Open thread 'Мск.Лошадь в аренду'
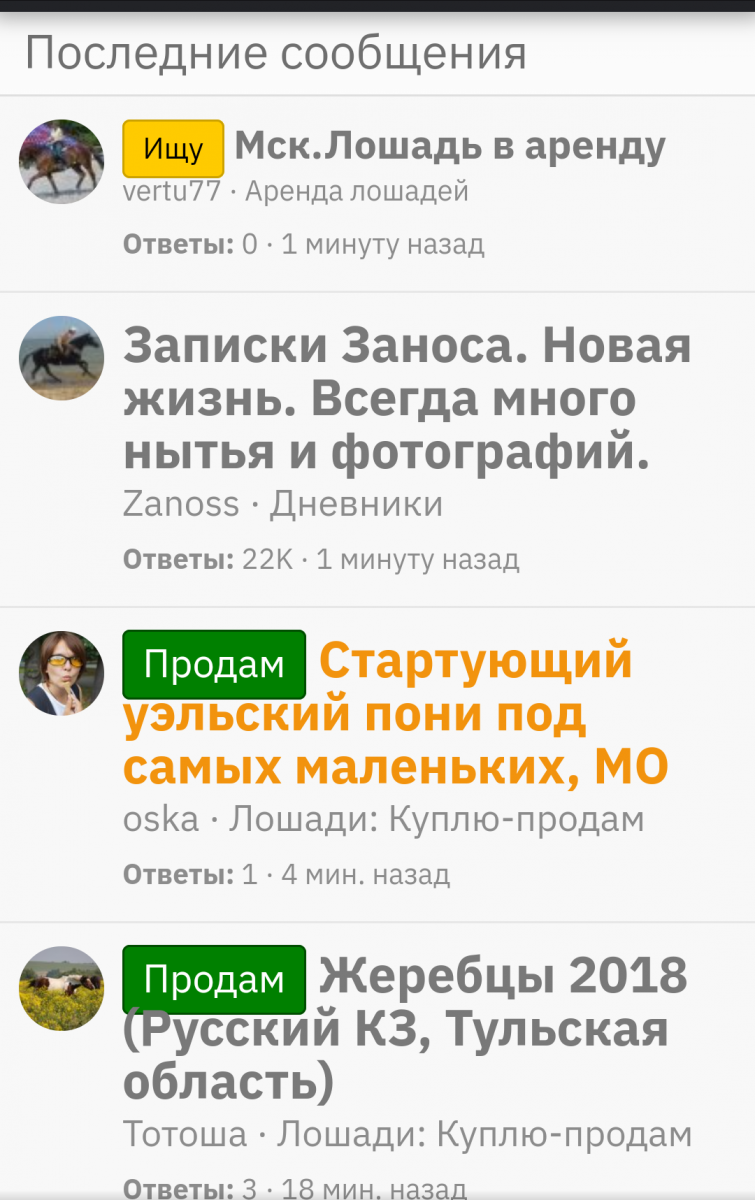 click(x=450, y=148)
